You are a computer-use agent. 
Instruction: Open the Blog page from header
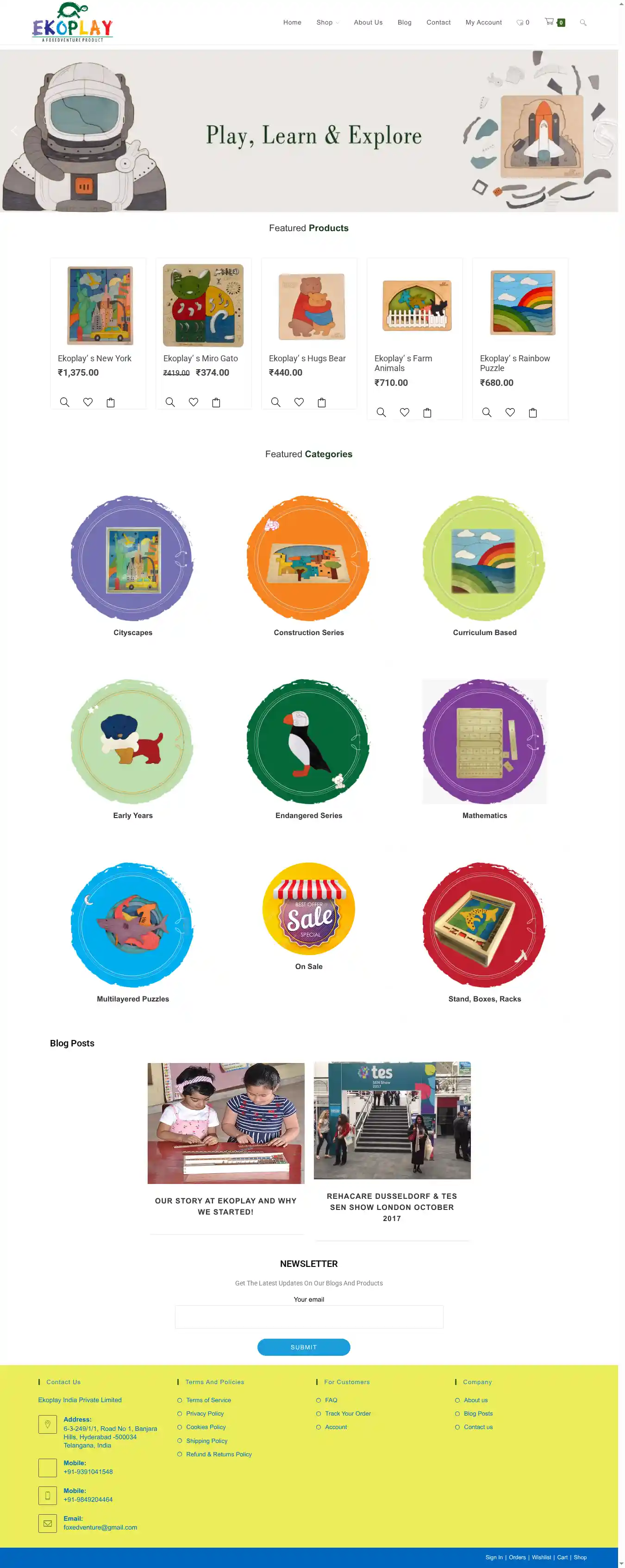[x=404, y=23]
